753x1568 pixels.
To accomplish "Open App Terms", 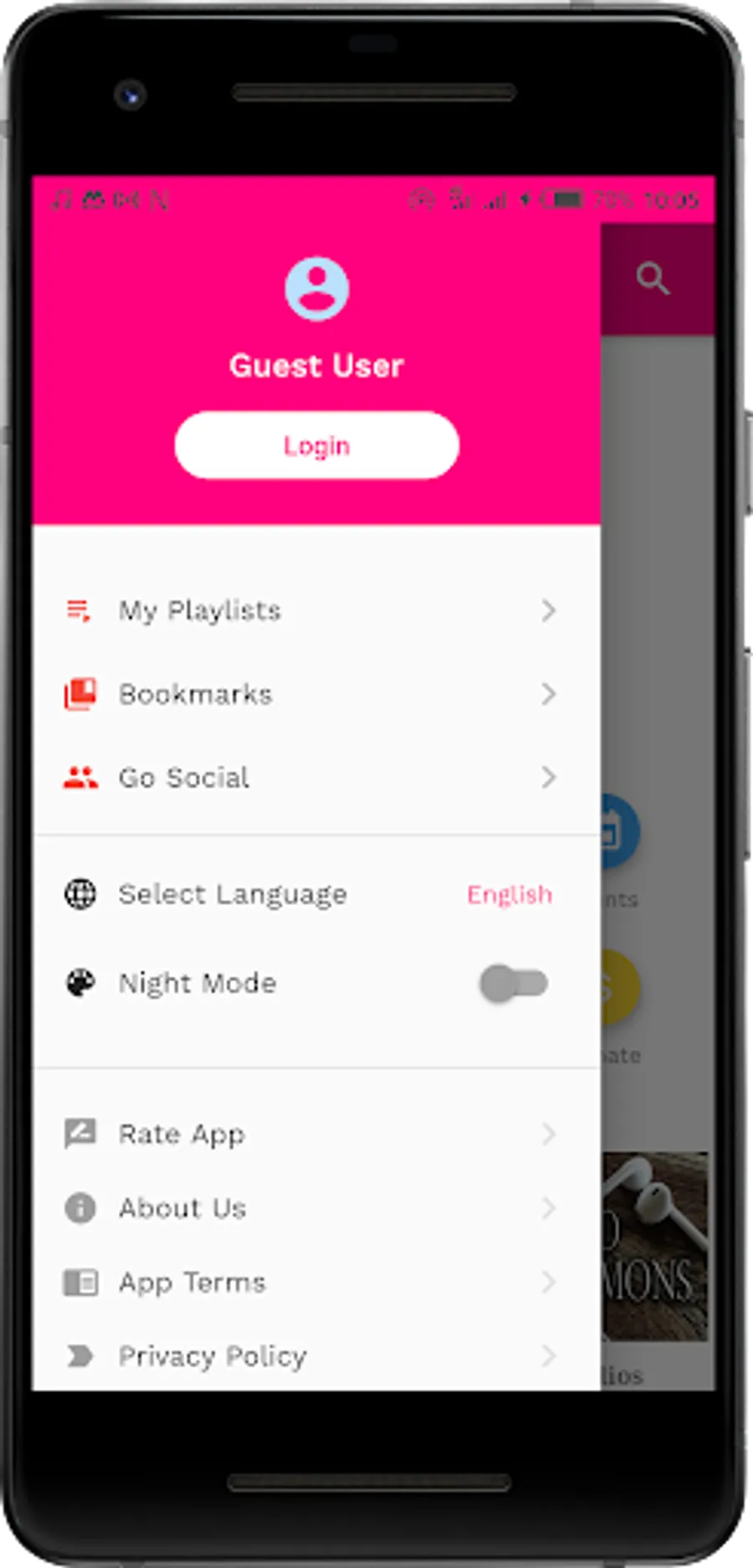I will 316,1282.
